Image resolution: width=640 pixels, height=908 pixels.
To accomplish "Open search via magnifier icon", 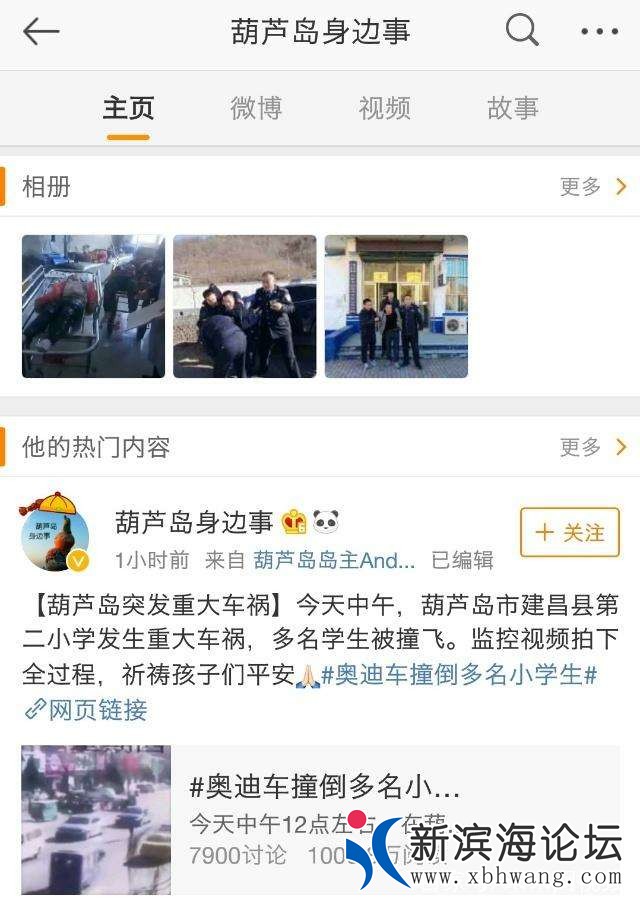I will (x=521, y=32).
